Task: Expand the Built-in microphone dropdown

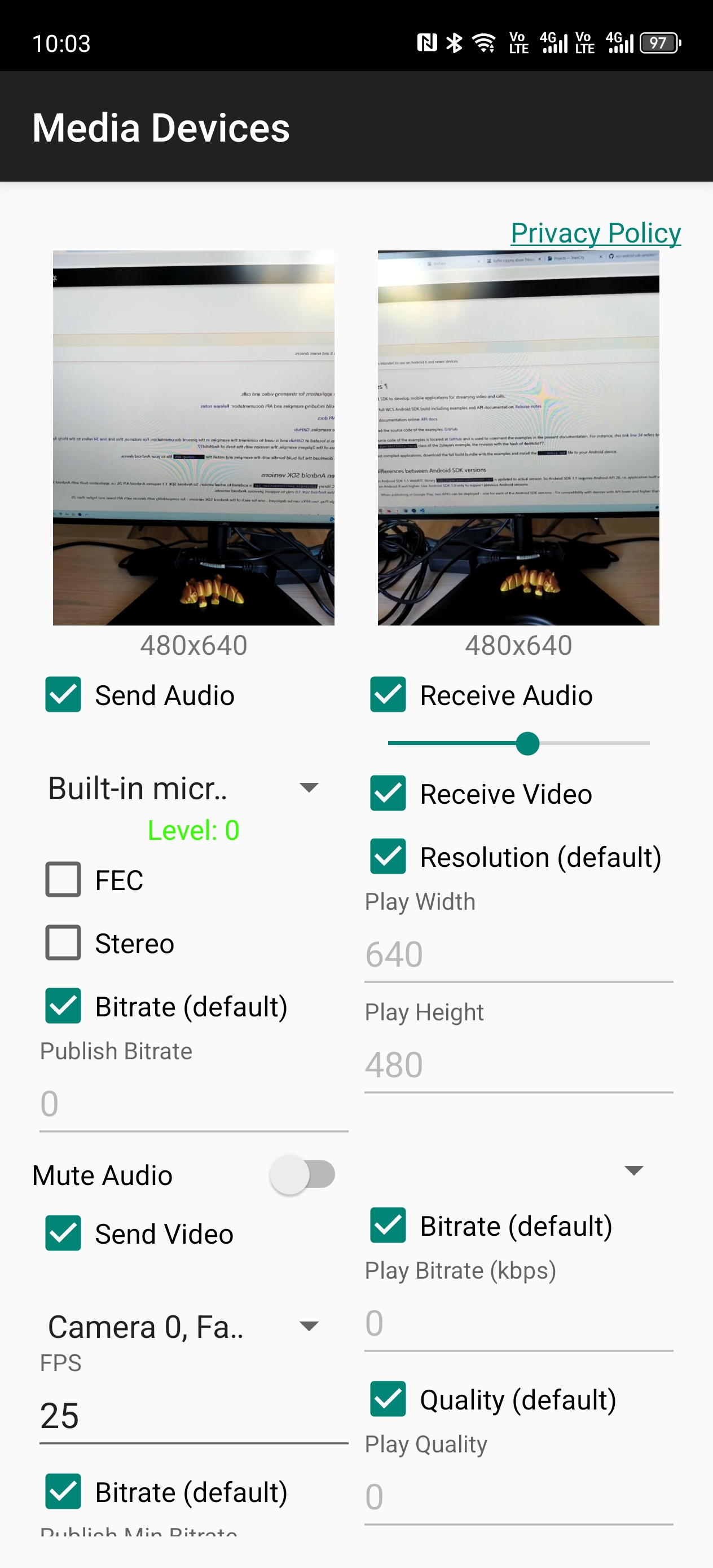Action: coord(183,789)
